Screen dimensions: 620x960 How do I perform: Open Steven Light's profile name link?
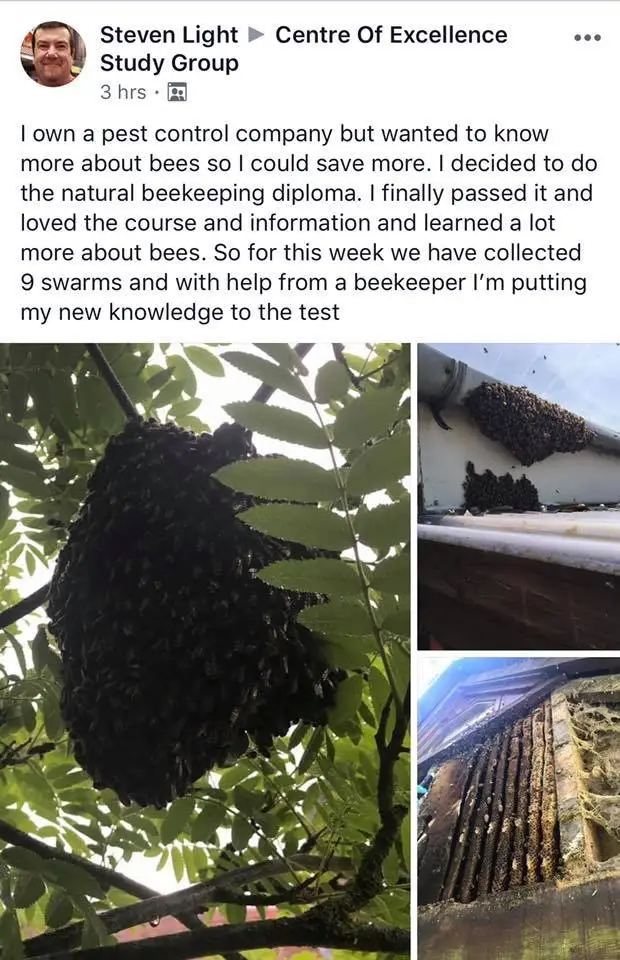(168, 35)
